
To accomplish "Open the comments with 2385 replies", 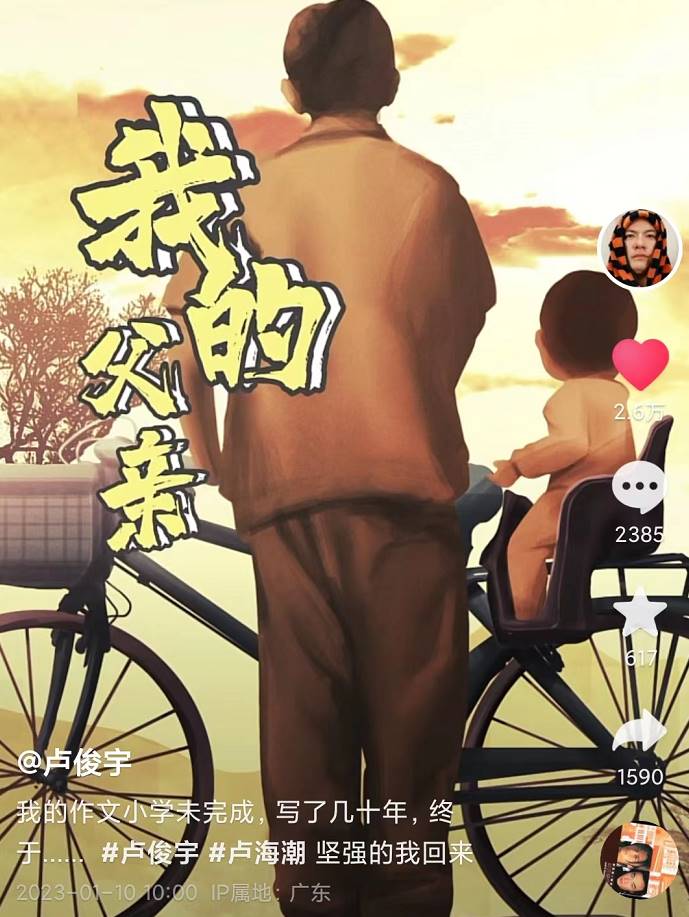I will [x=639, y=489].
